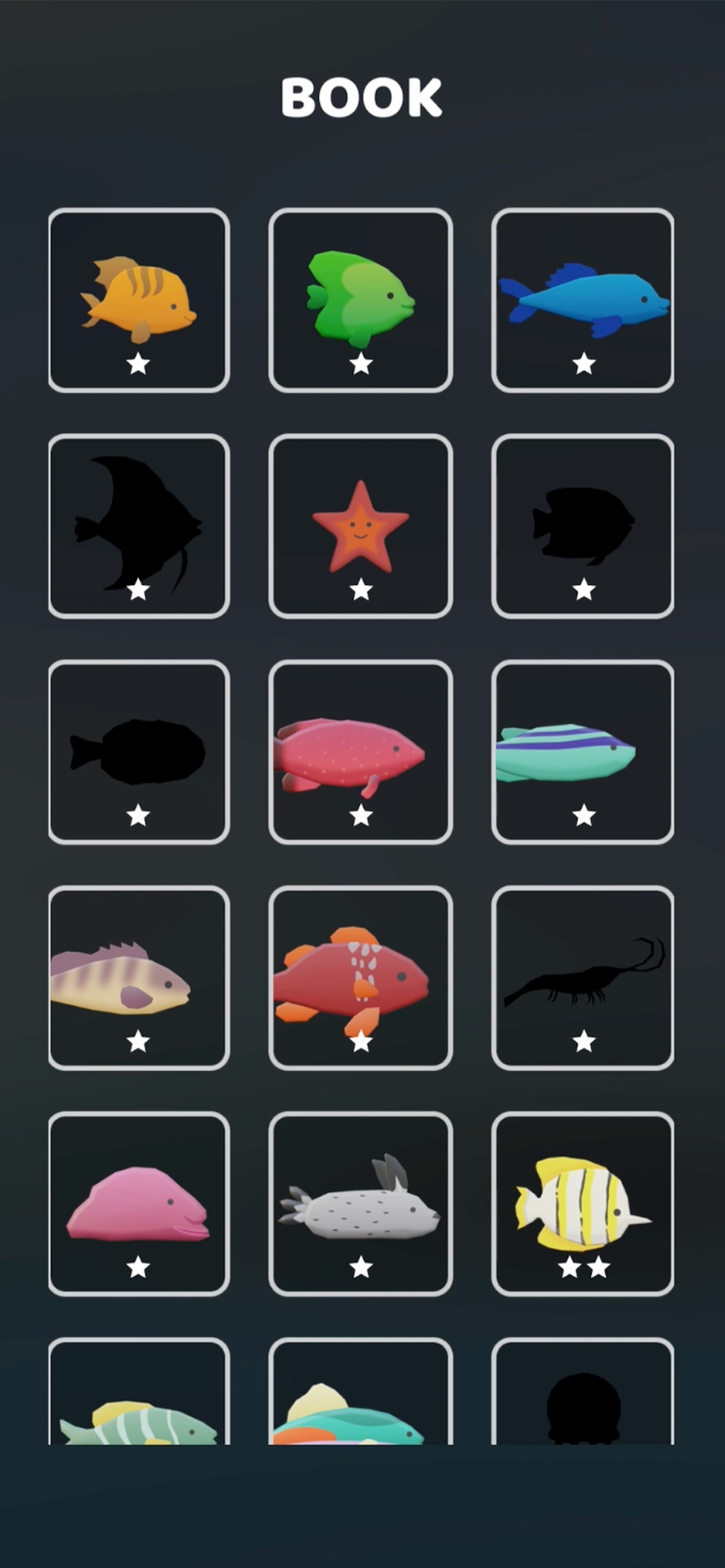Open the white spotted sea slug entry
Viewport: 725px width, 1568px height.
[x=361, y=1201]
